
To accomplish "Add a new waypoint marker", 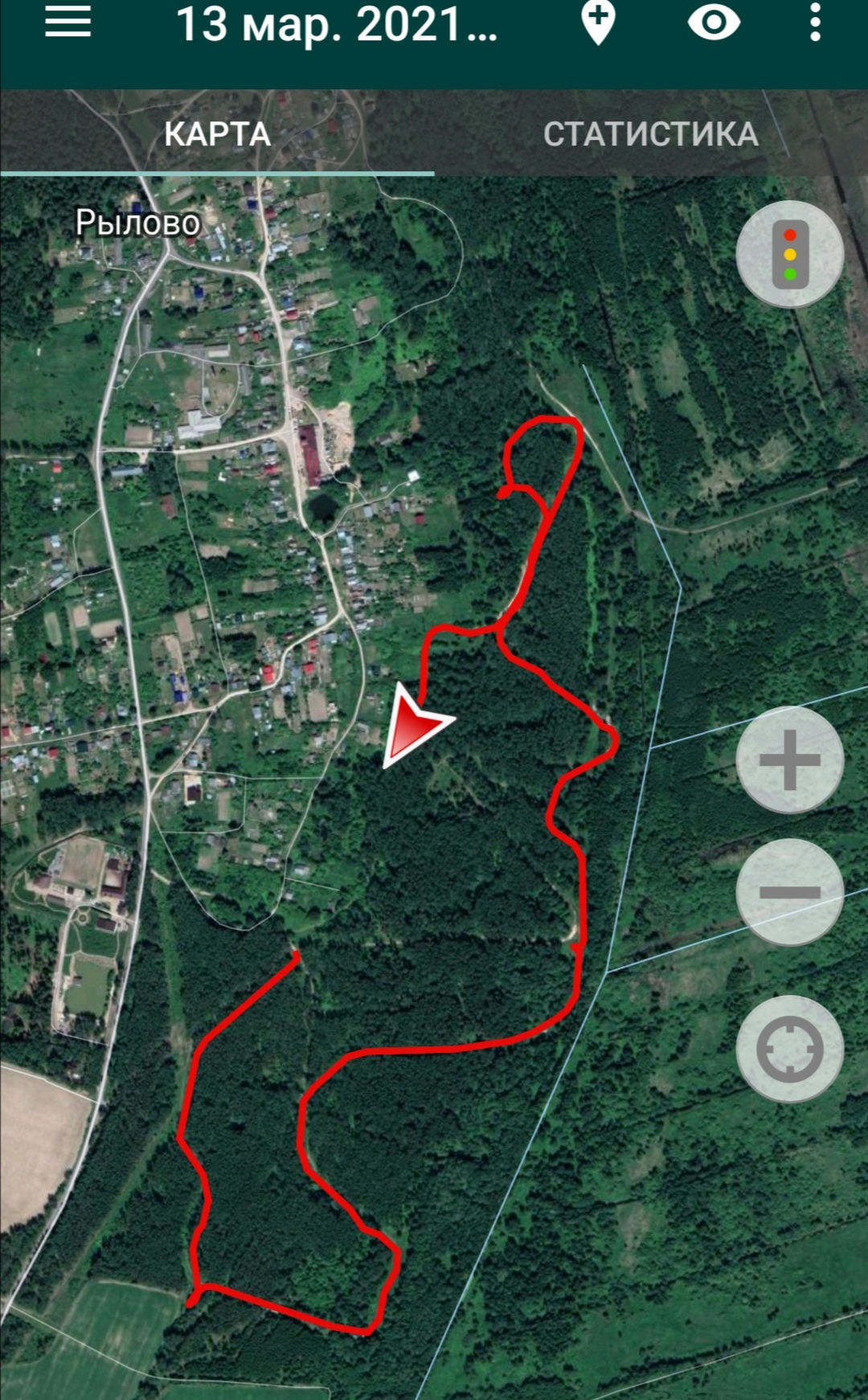I will pyautogui.click(x=598, y=23).
